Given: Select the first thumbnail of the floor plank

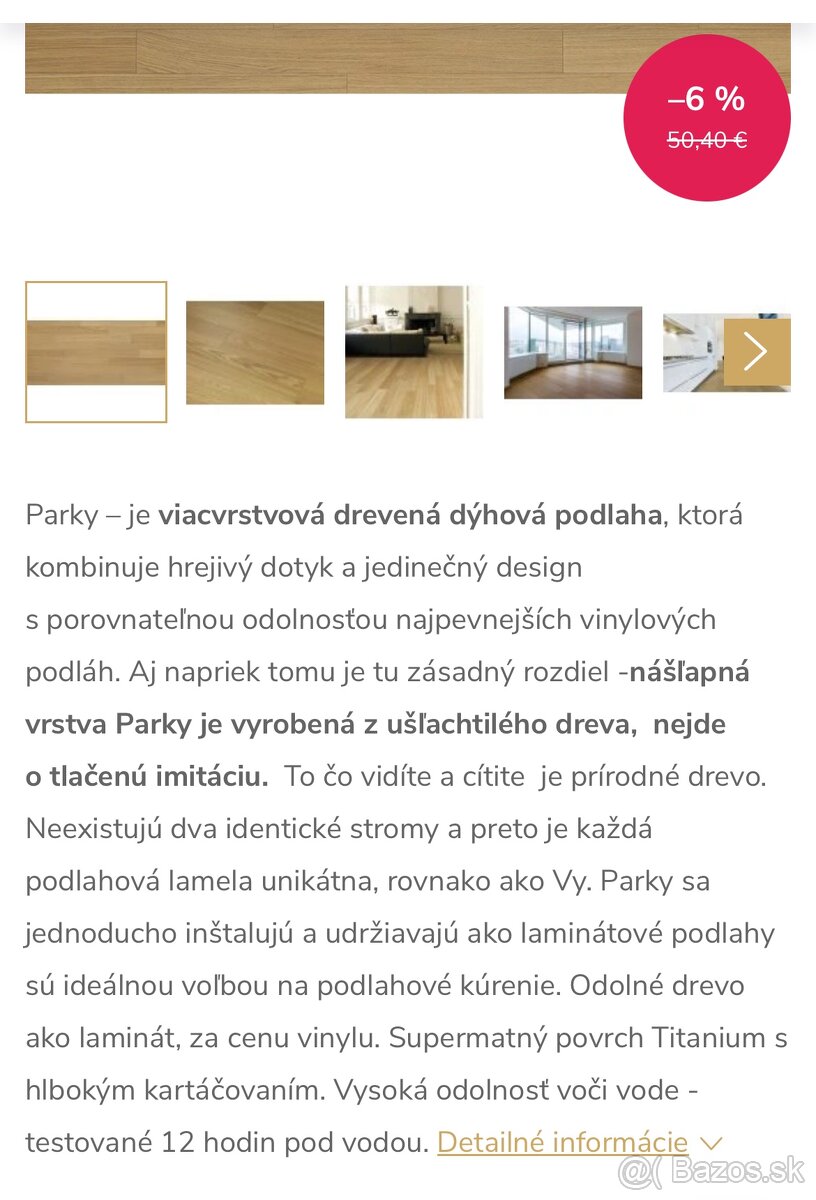Looking at the screenshot, I should point(96,352).
